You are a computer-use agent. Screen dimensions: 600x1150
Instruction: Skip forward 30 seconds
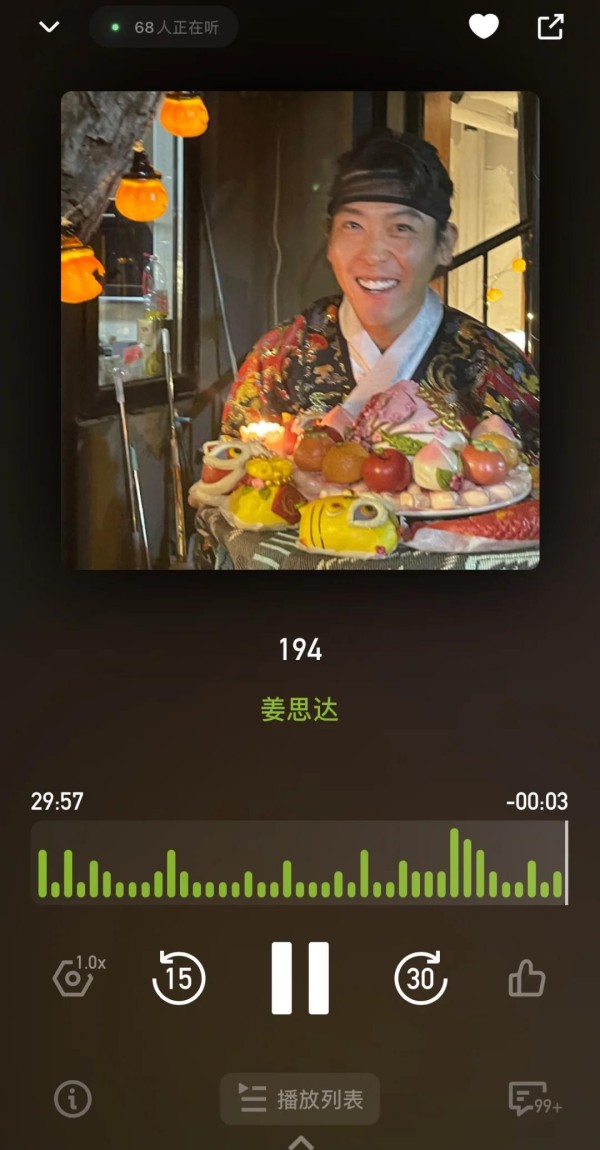tap(421, 977)
